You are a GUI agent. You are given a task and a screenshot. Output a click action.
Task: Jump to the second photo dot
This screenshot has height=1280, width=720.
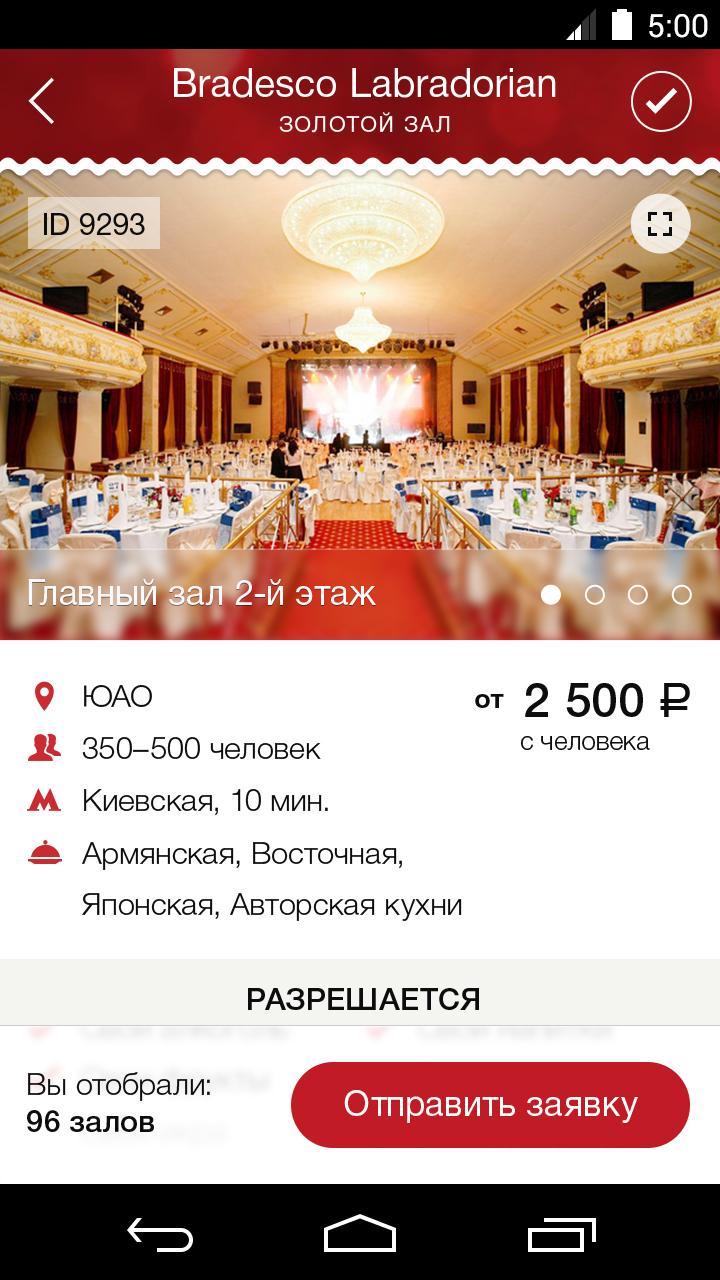click(594, 595)
